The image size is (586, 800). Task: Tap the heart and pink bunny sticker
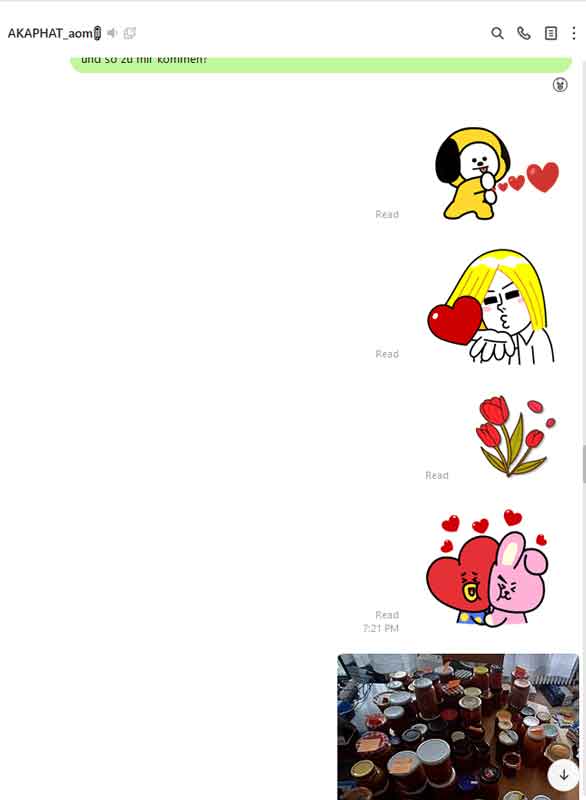tap(487, 567)
